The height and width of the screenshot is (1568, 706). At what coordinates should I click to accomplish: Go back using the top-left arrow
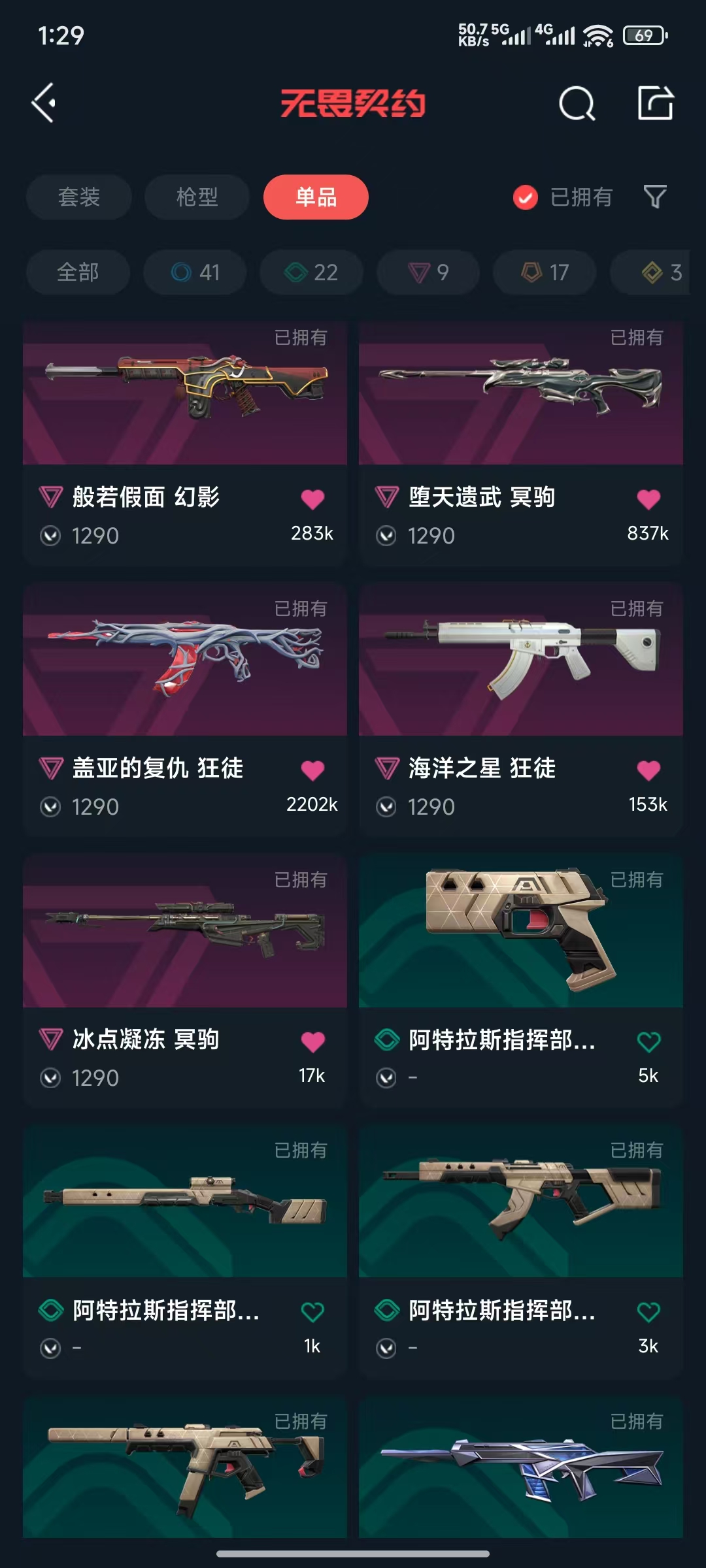click(x=44, y=103)
